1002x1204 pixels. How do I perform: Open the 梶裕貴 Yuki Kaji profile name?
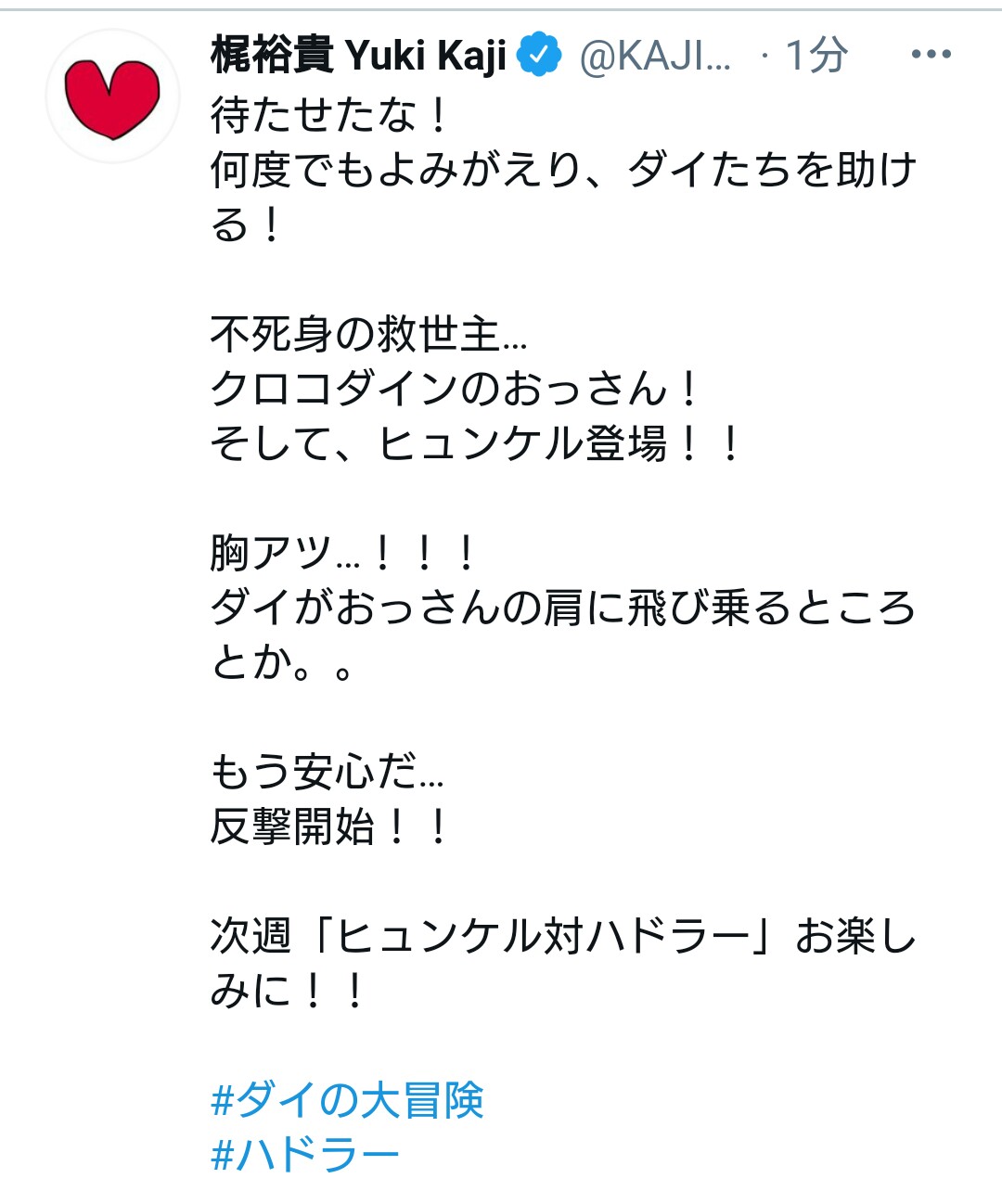click(358, 56)
